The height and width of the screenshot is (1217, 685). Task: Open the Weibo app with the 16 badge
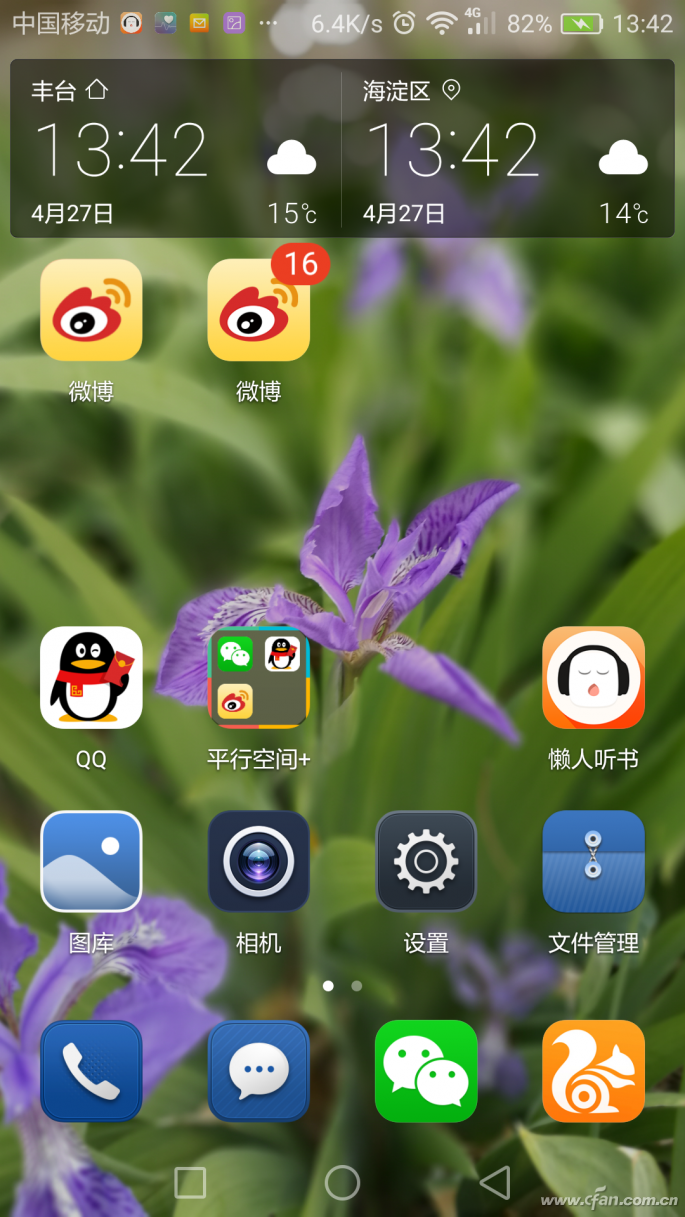point(258,311)
